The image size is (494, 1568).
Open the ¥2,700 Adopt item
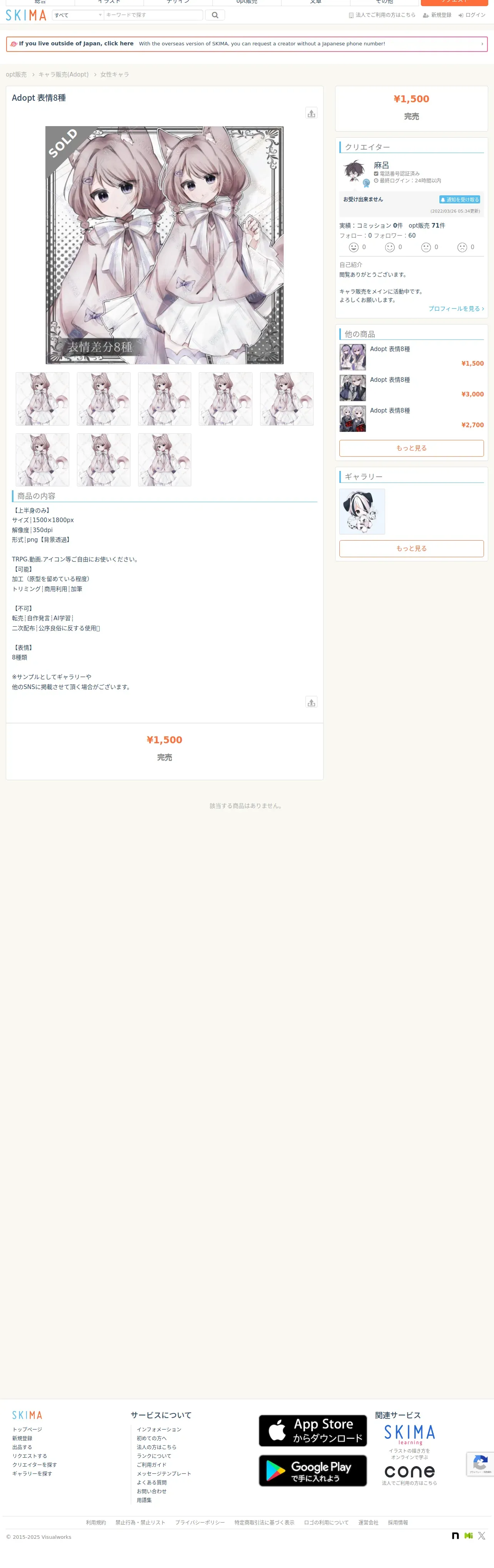coord(412,419)
